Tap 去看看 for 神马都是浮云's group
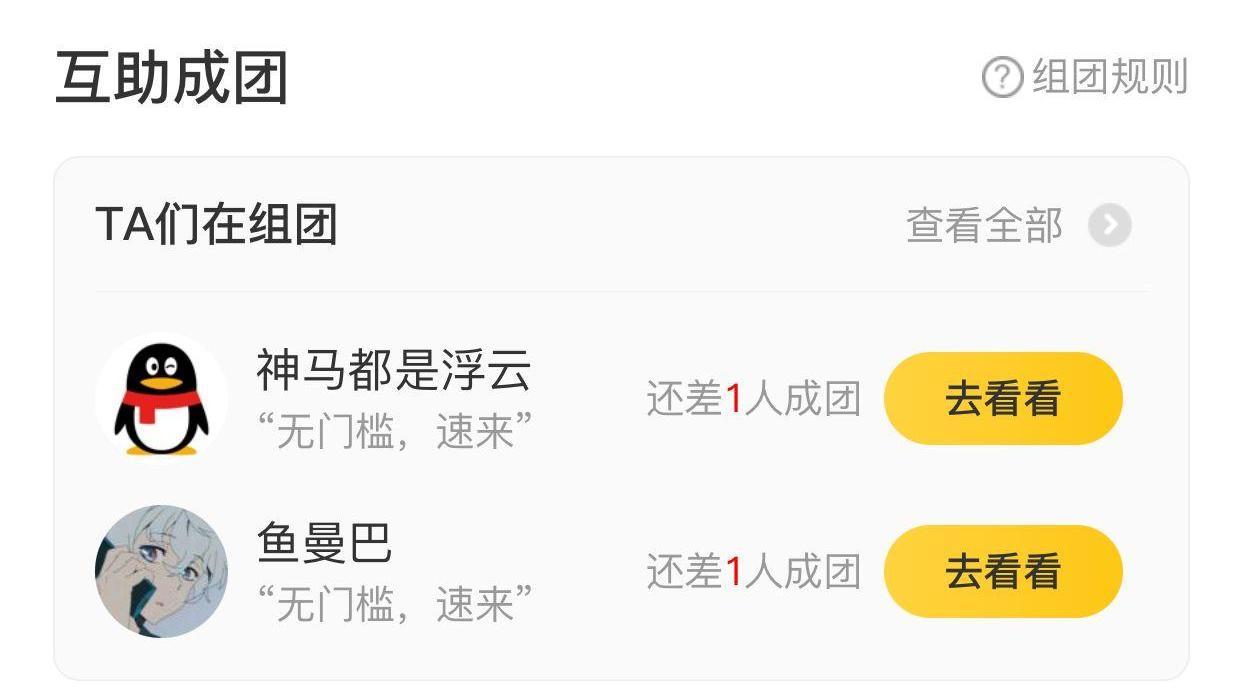 coord(1003,398)
